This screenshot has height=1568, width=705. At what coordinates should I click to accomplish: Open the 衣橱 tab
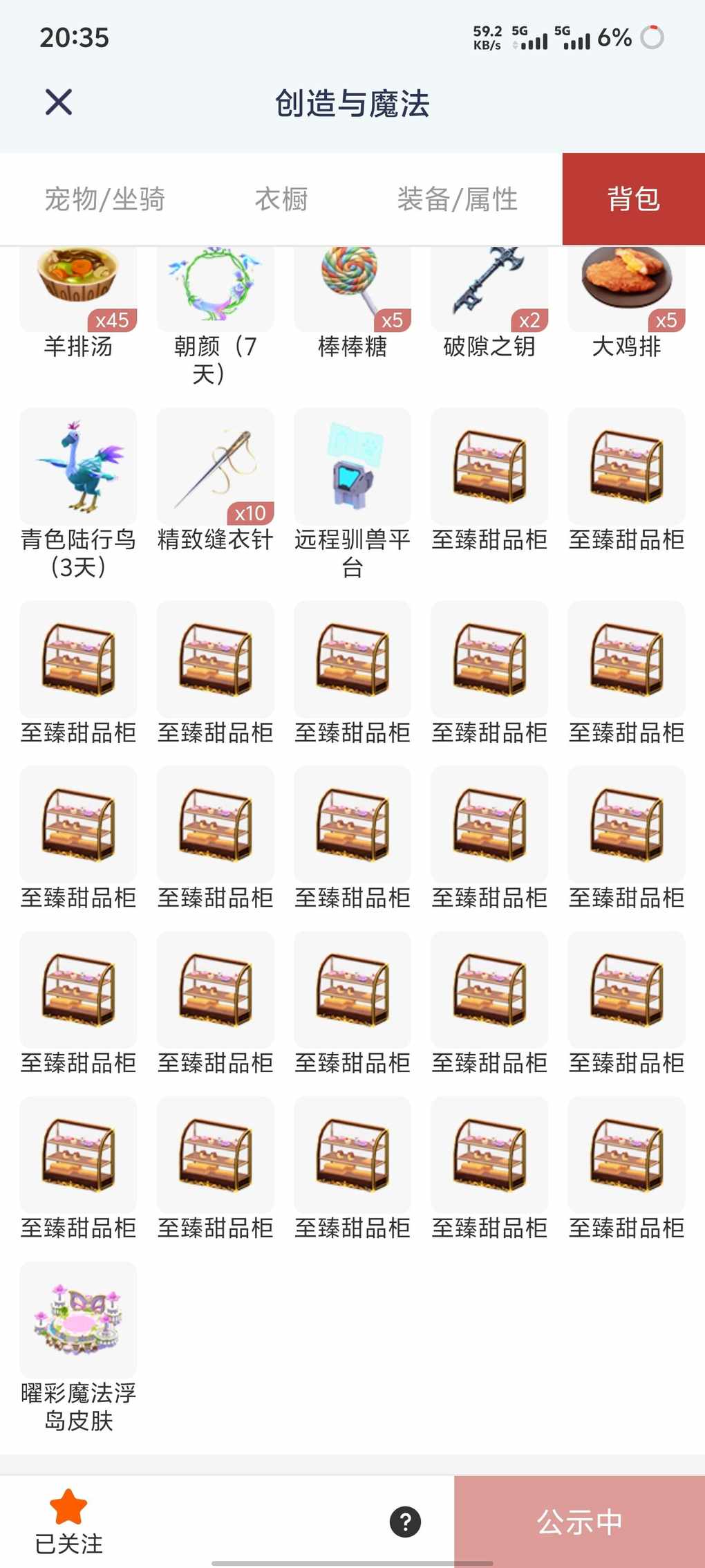click(281, 199)
